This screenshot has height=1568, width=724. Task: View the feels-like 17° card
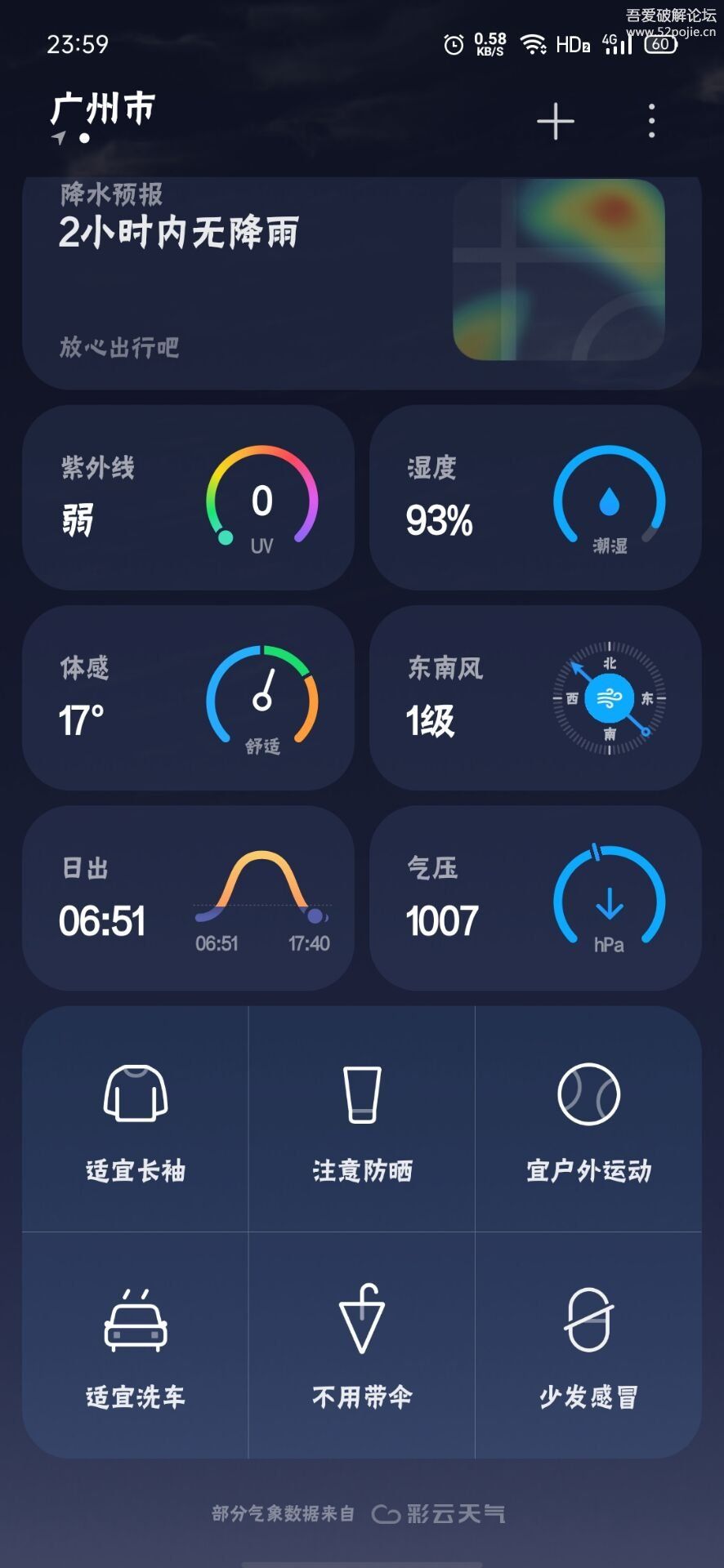188,698
